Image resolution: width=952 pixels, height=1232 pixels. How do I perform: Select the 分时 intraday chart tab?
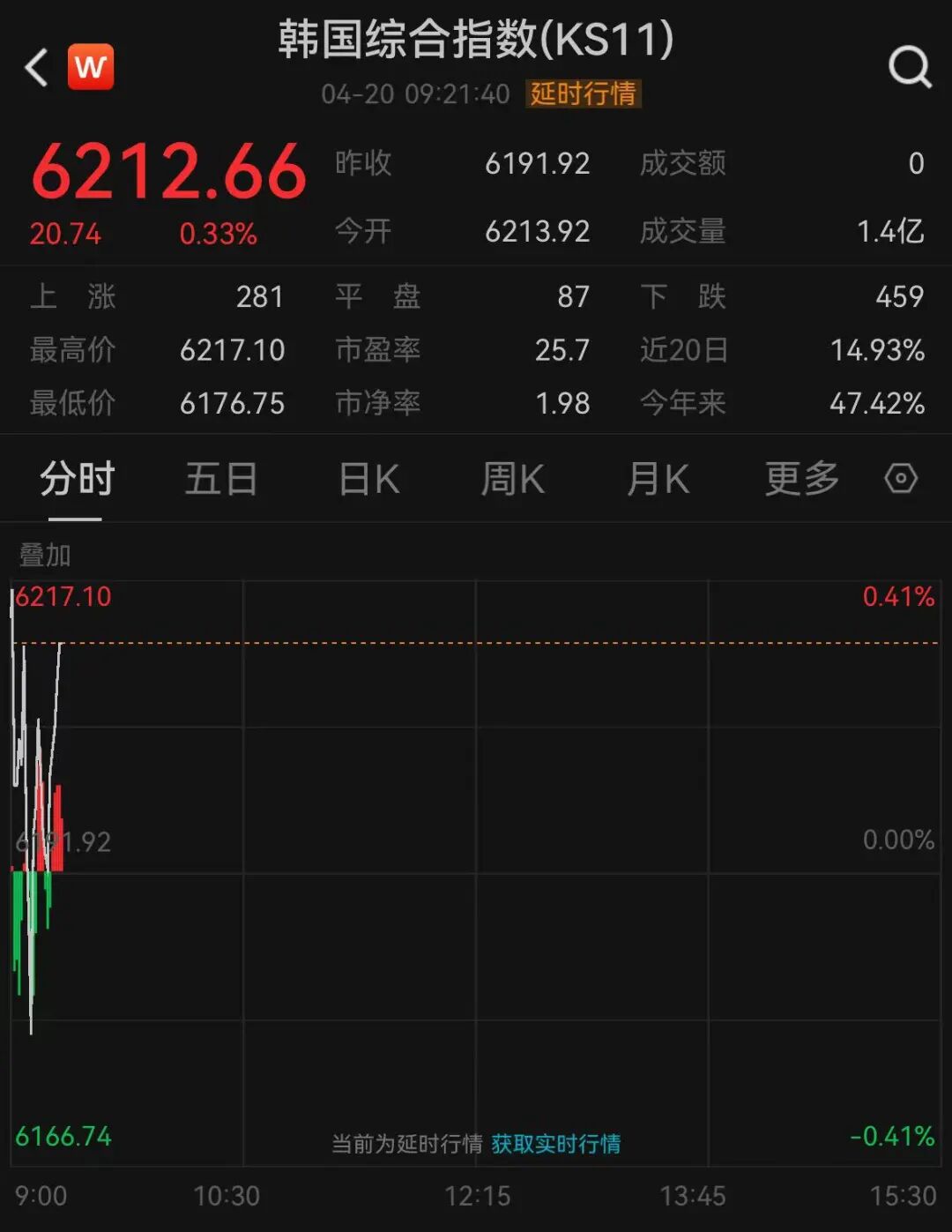click(77, 480)
